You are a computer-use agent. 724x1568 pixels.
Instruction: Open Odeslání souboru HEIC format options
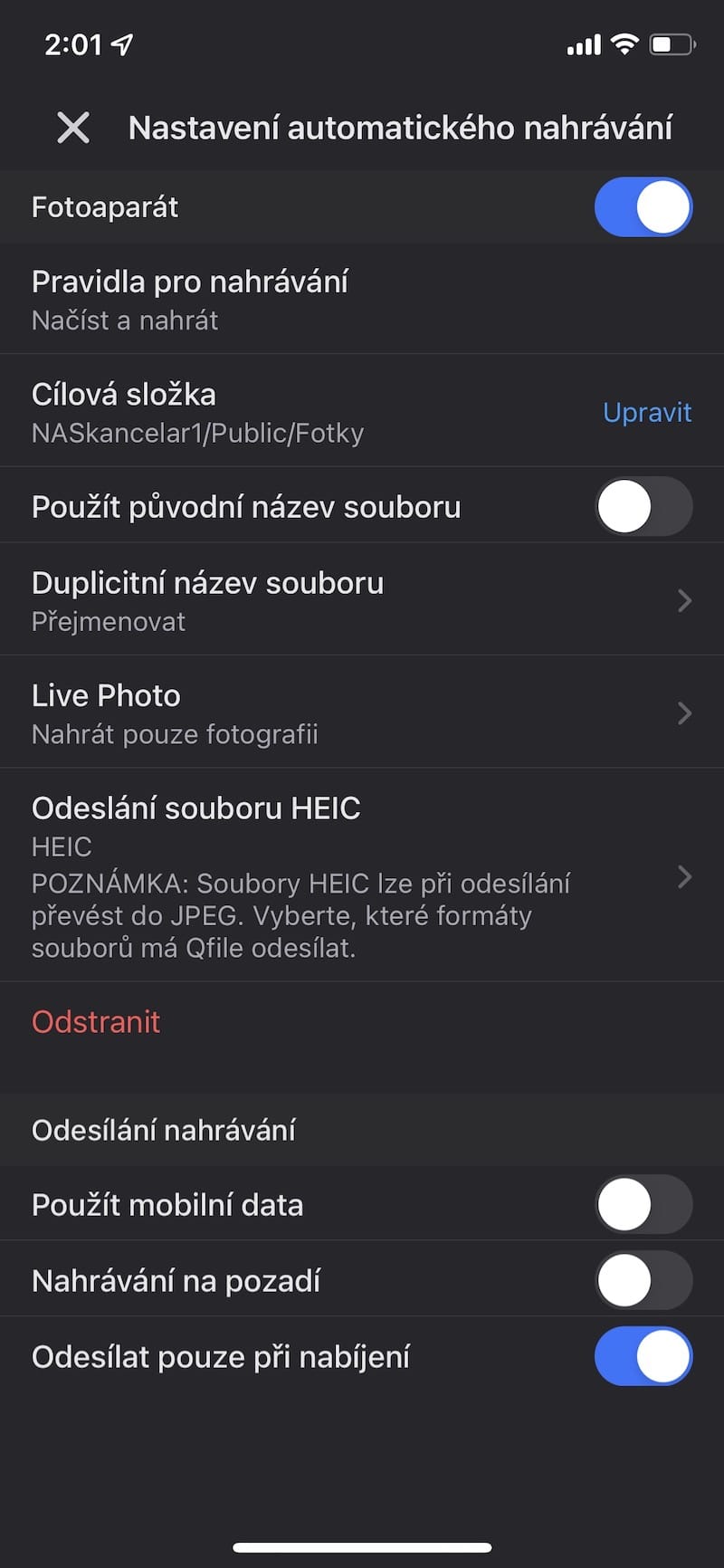coord(362,876)
